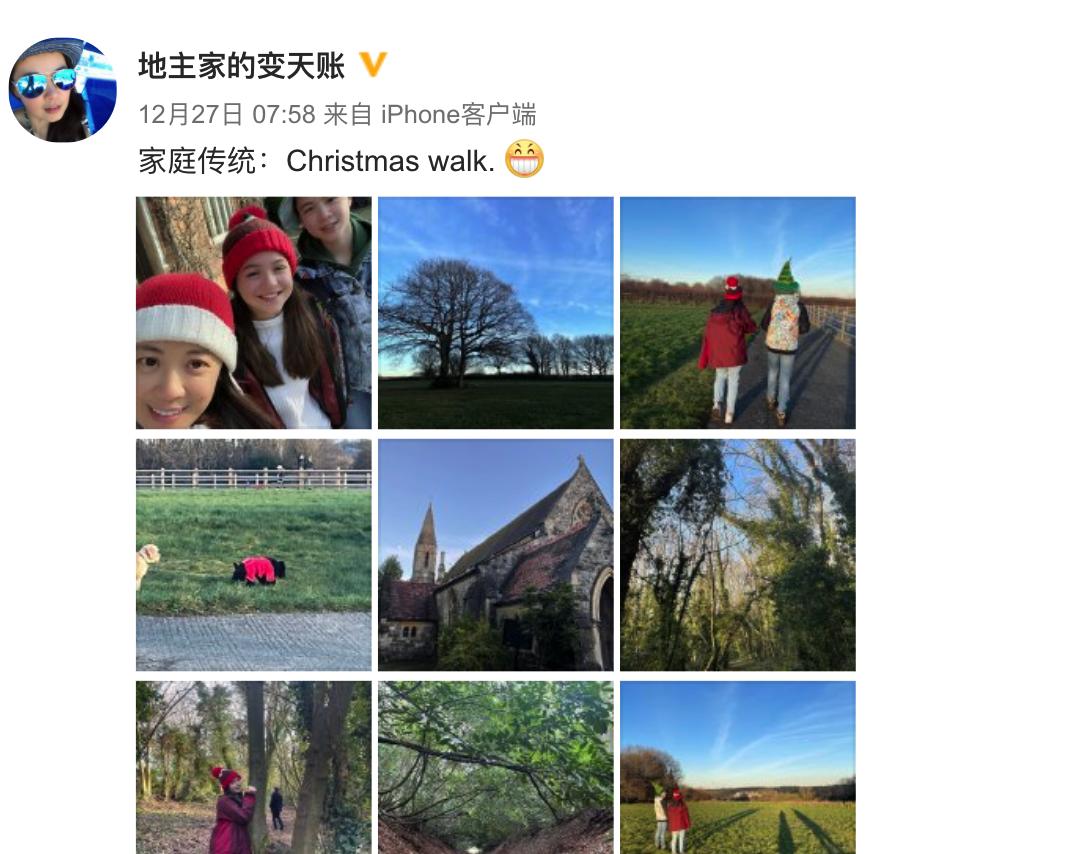Image resolution: width=1084 pixels, height=854 pixels.
Task: Open the selfie photo with red Santa hats
Action: click(x=254, y=313)
